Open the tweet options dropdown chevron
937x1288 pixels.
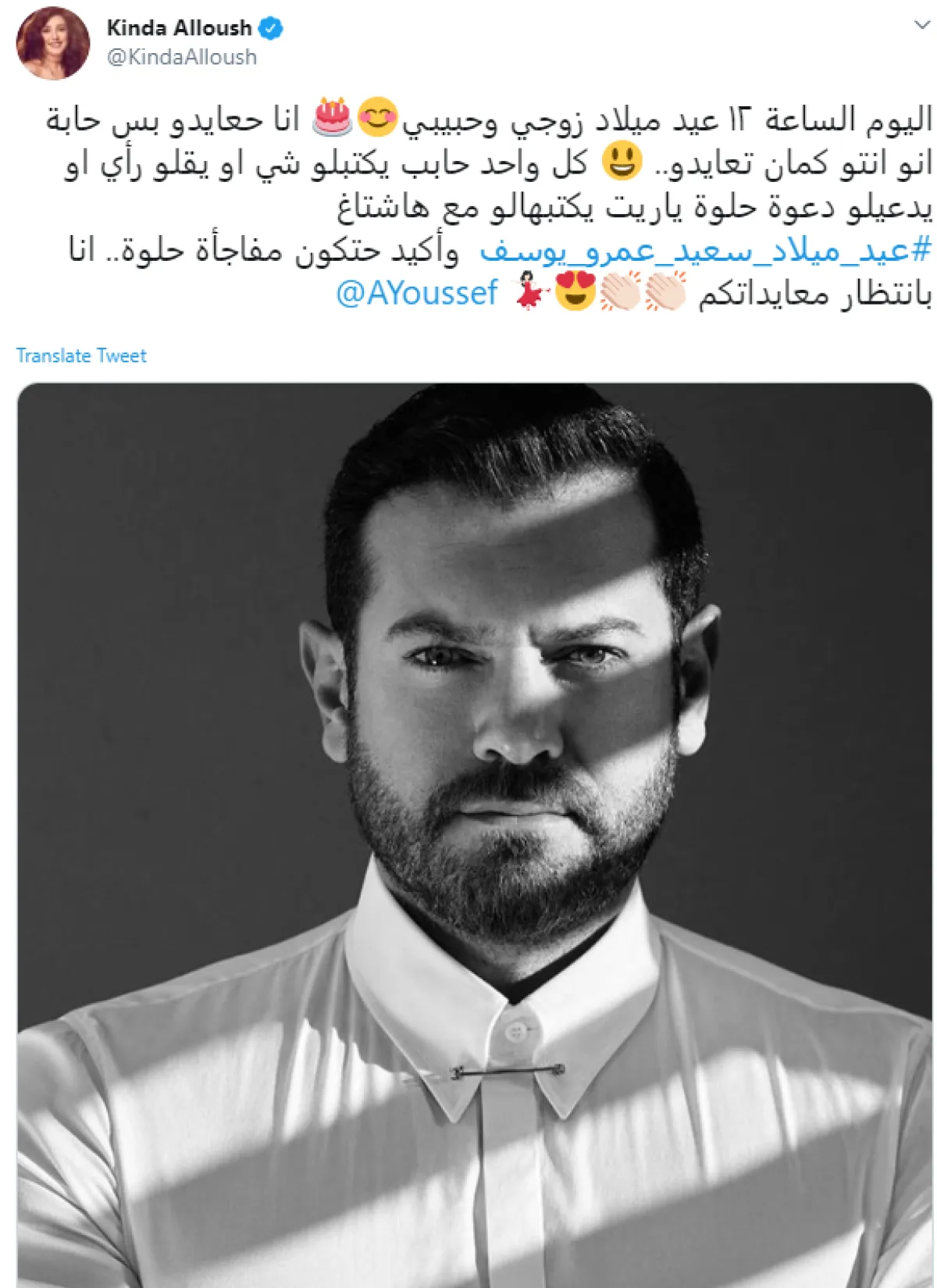tap(921, 25)
